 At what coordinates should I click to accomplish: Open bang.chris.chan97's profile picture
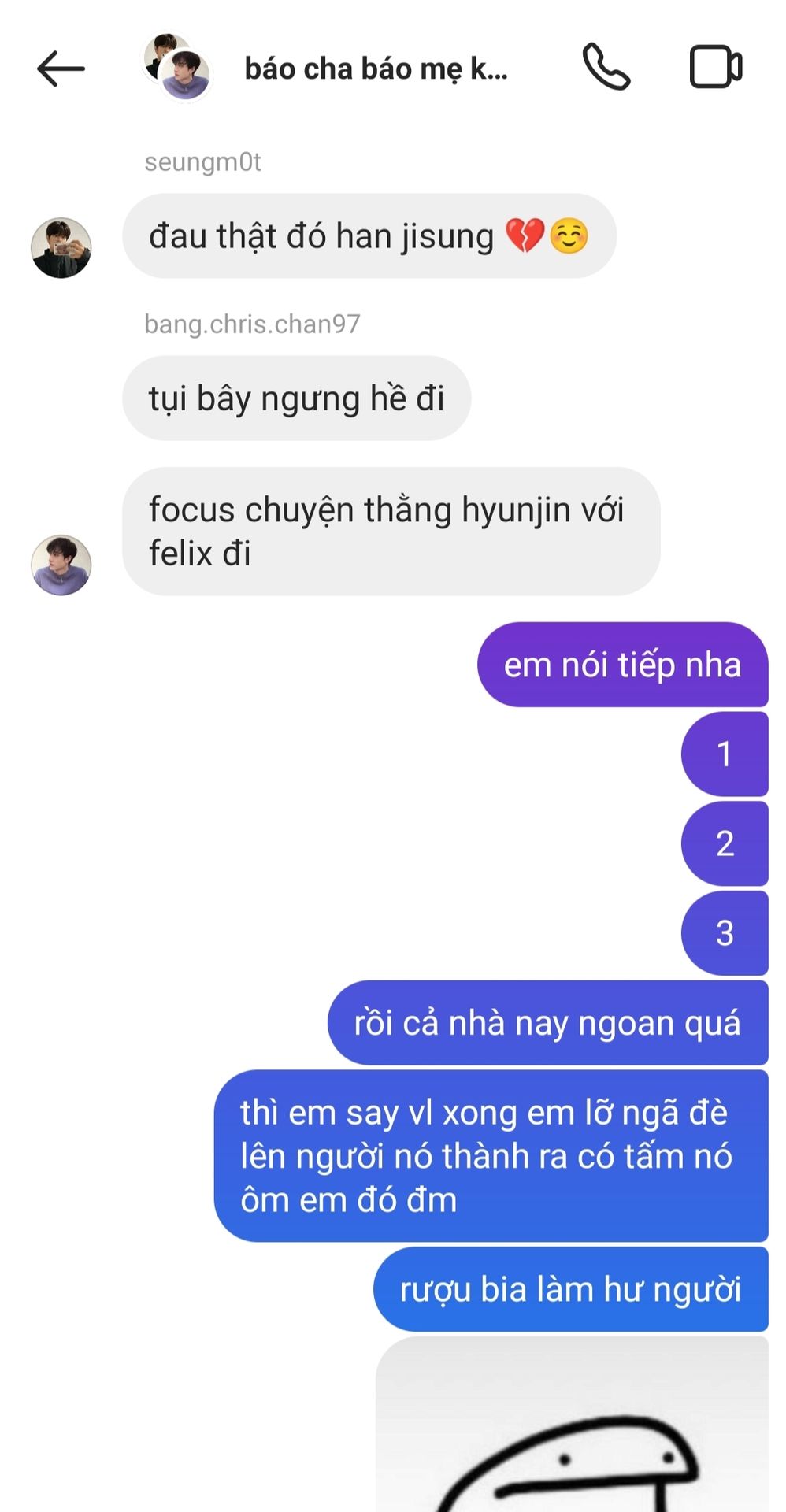(61, 565)
